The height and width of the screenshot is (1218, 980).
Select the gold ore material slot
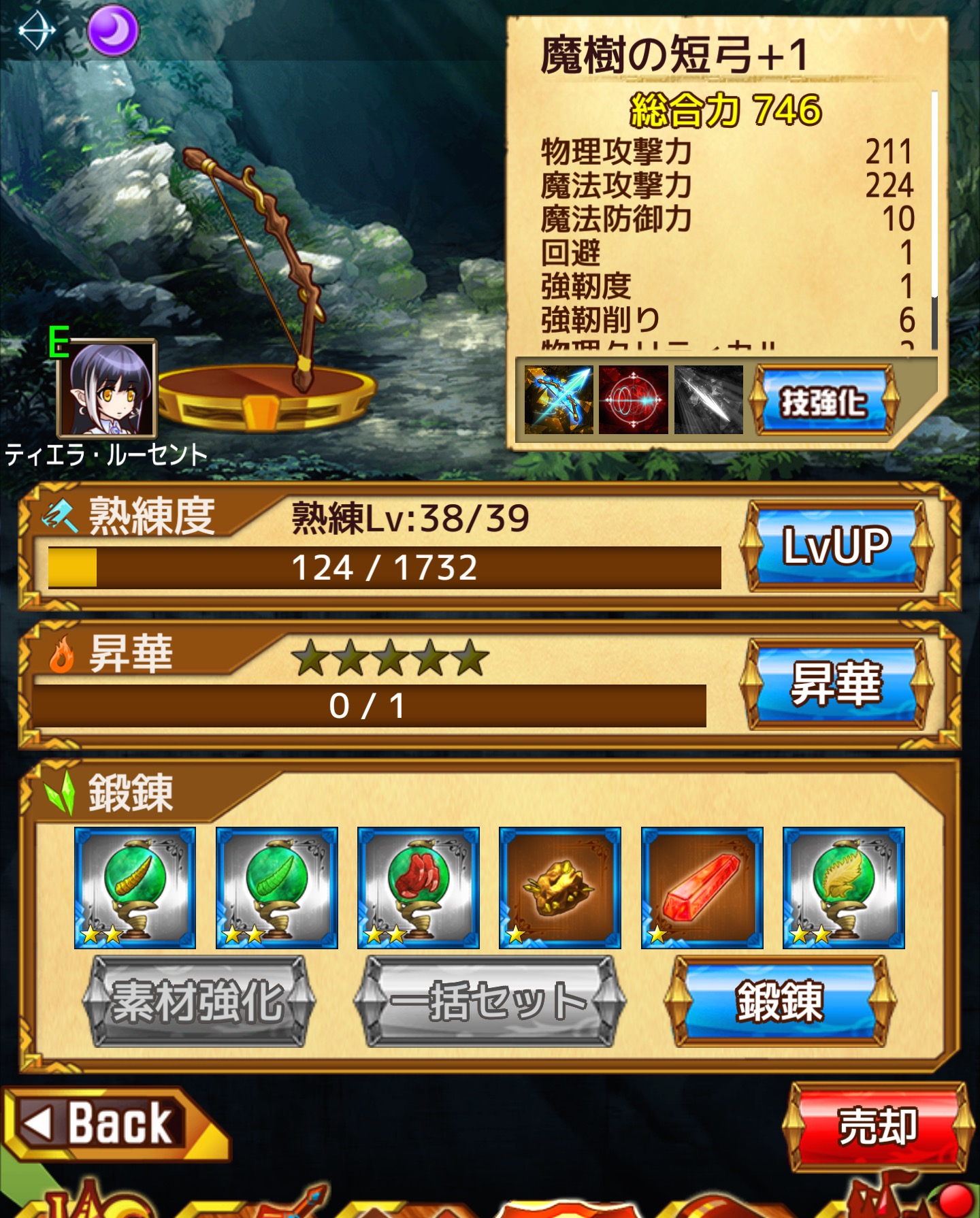[559, 887]
